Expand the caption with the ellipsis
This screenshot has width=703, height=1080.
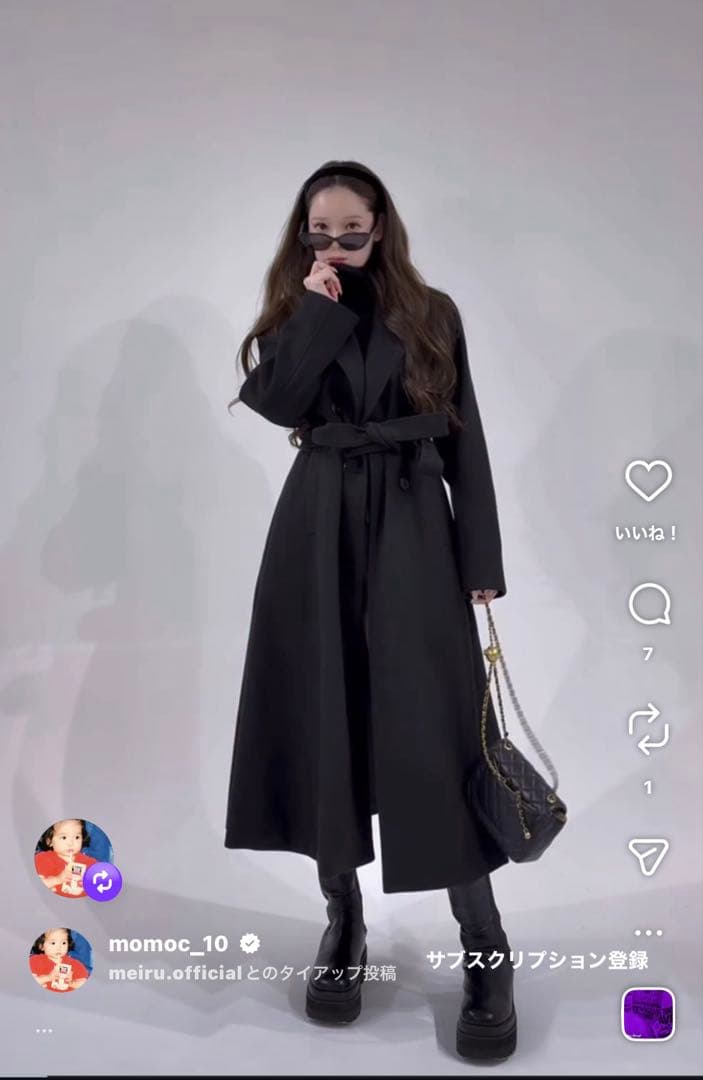tap(44, 1029)
